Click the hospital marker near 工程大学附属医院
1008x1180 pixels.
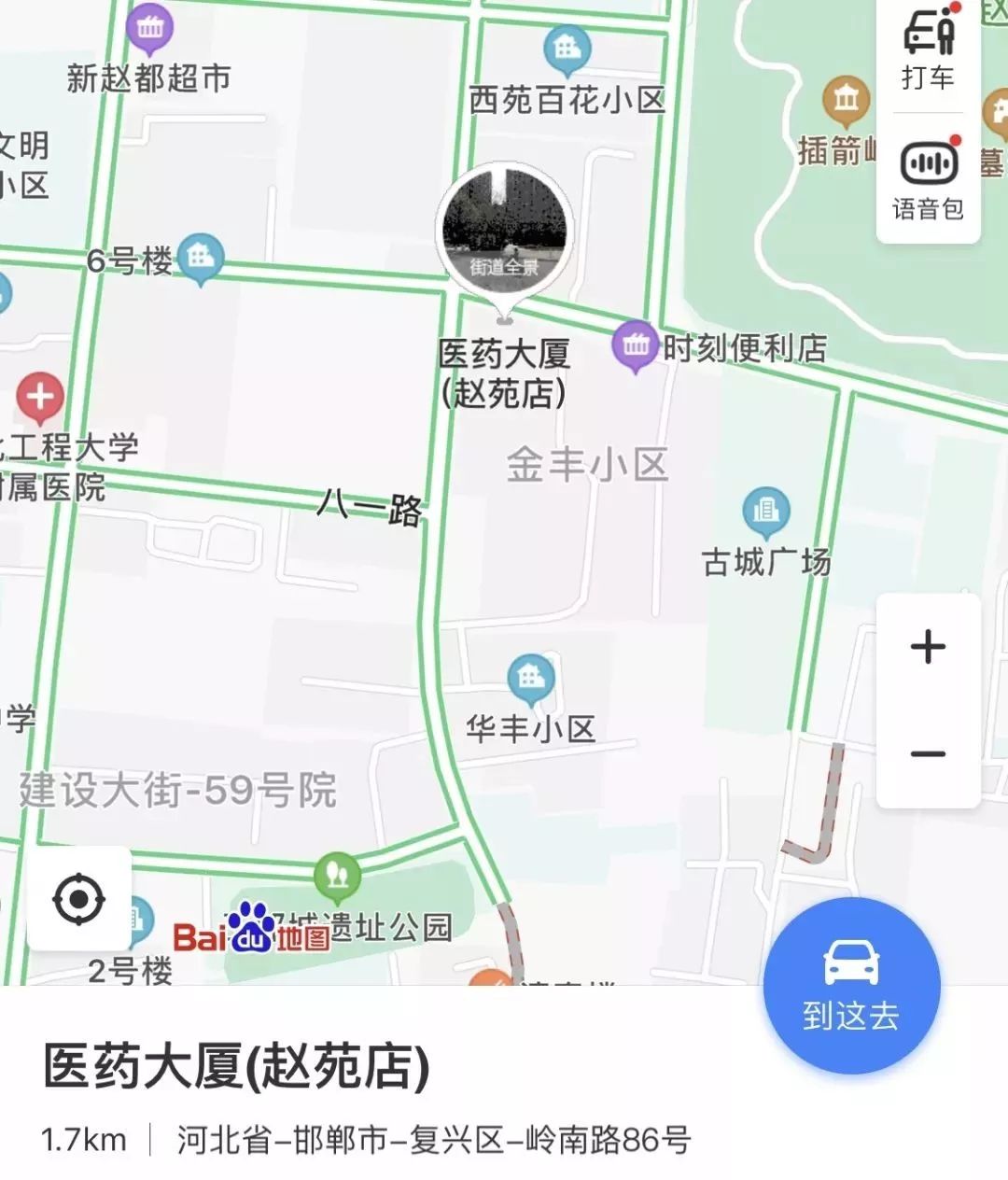pyautogui.click(x=39, y=395)
